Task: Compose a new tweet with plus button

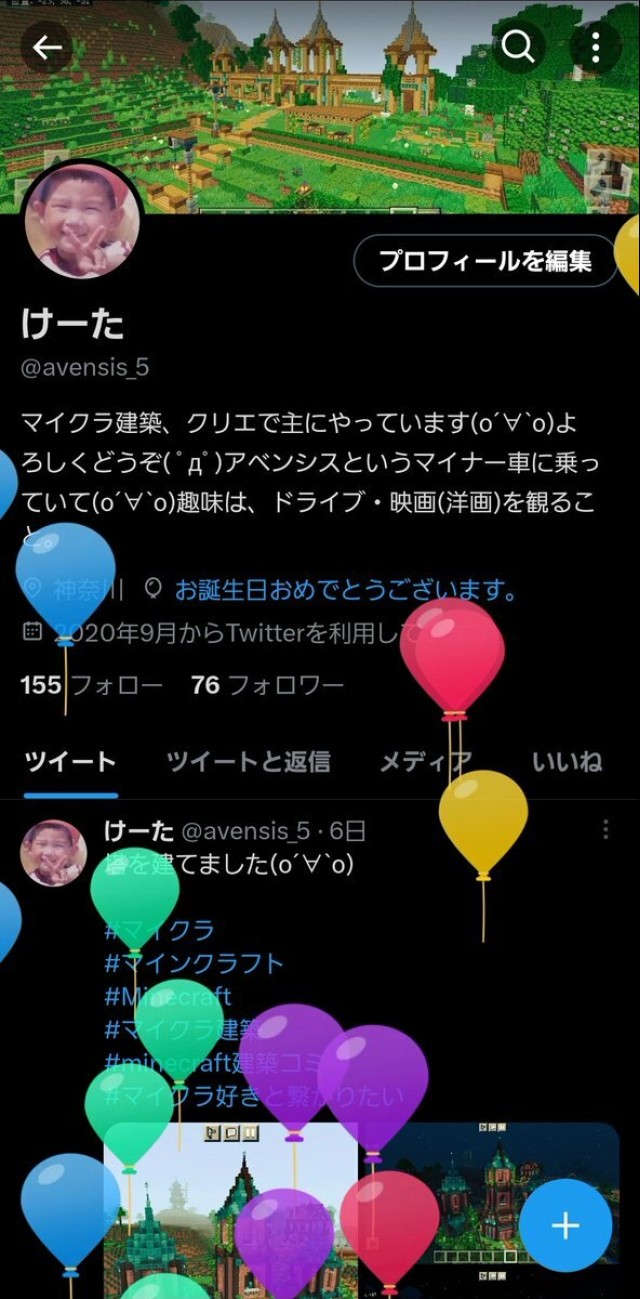Action: click(565, 1225)
